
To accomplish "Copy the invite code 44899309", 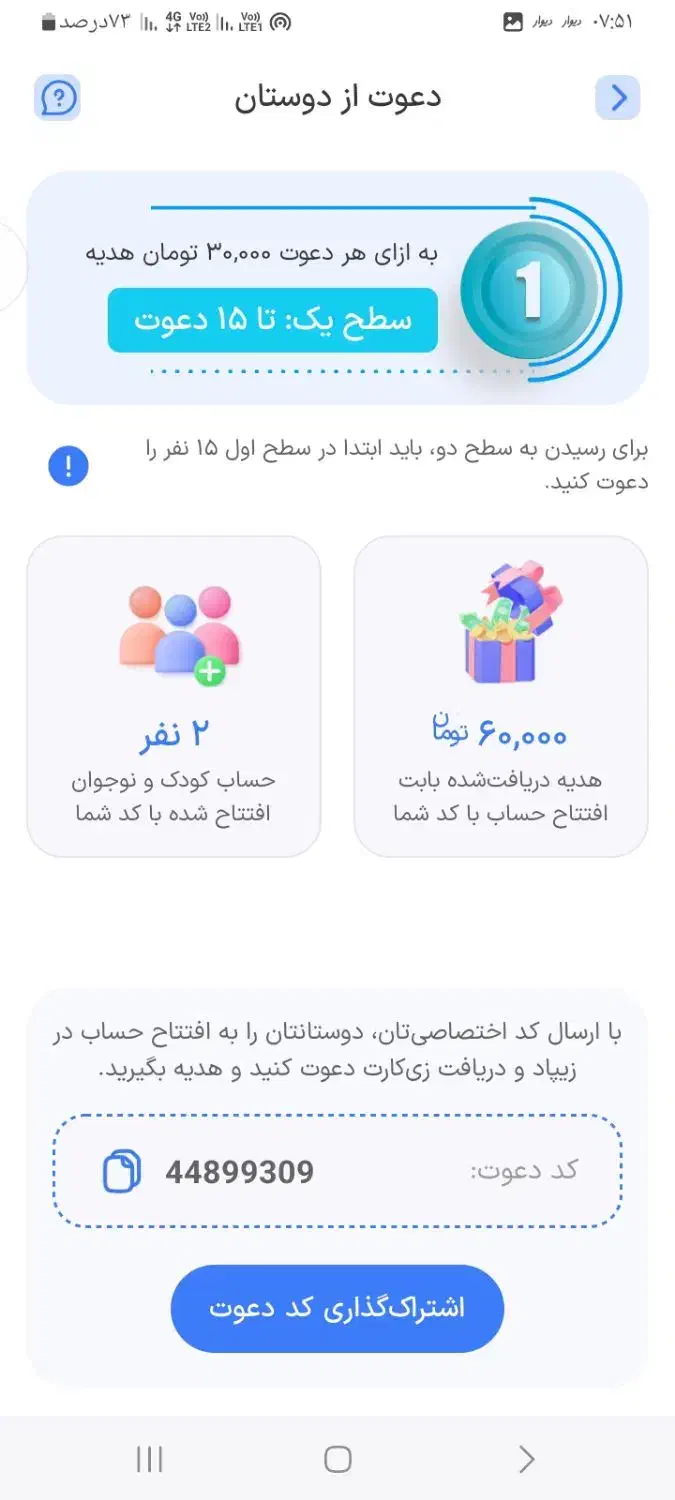I will click(122, 1171).
